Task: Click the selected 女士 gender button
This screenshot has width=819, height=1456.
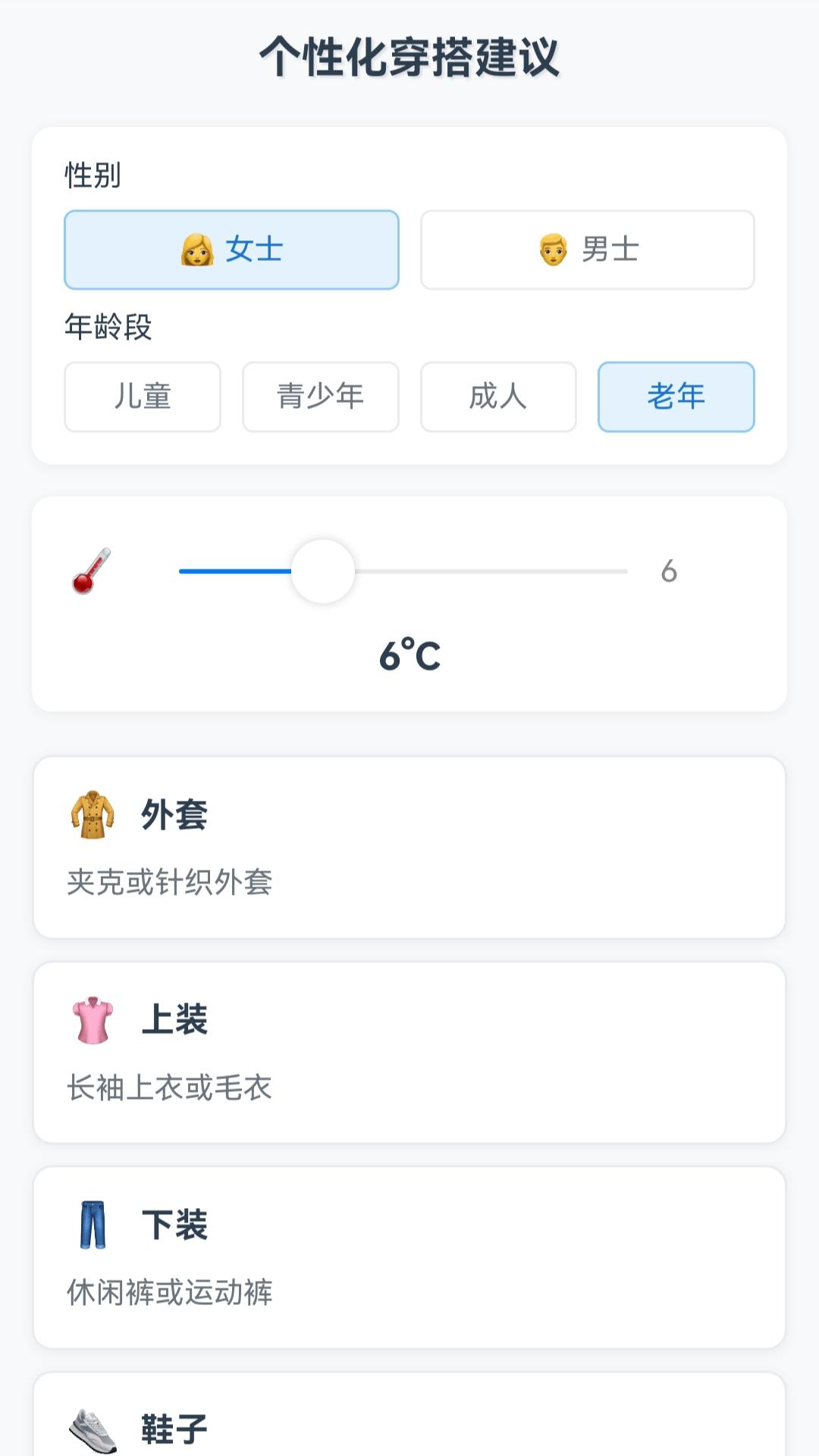Action: tap(231, 250)
